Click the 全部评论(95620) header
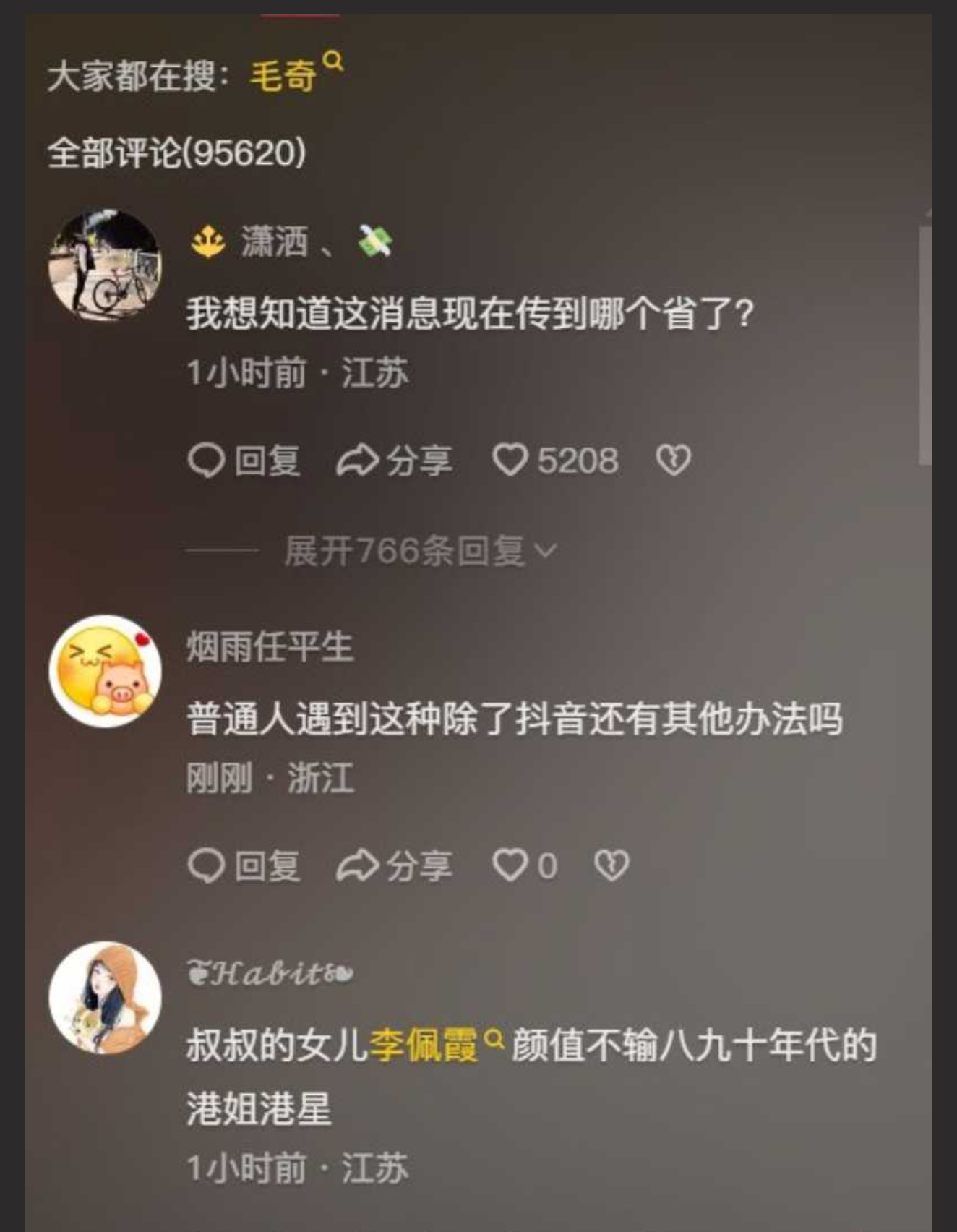The height and width of the screenshot is (1232, 957). [178, 153]
